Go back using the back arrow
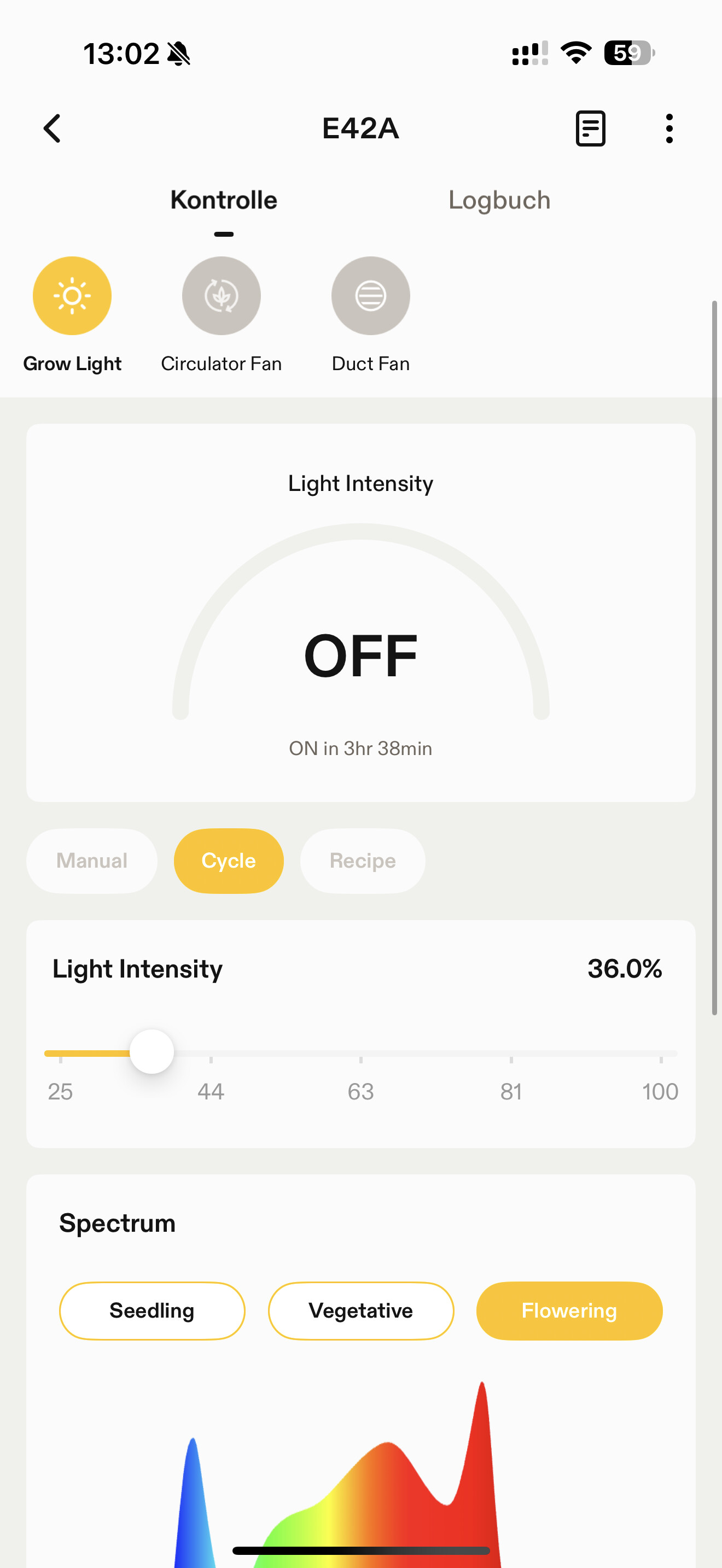Viewport: 722px width, 1568px height. 53,128
